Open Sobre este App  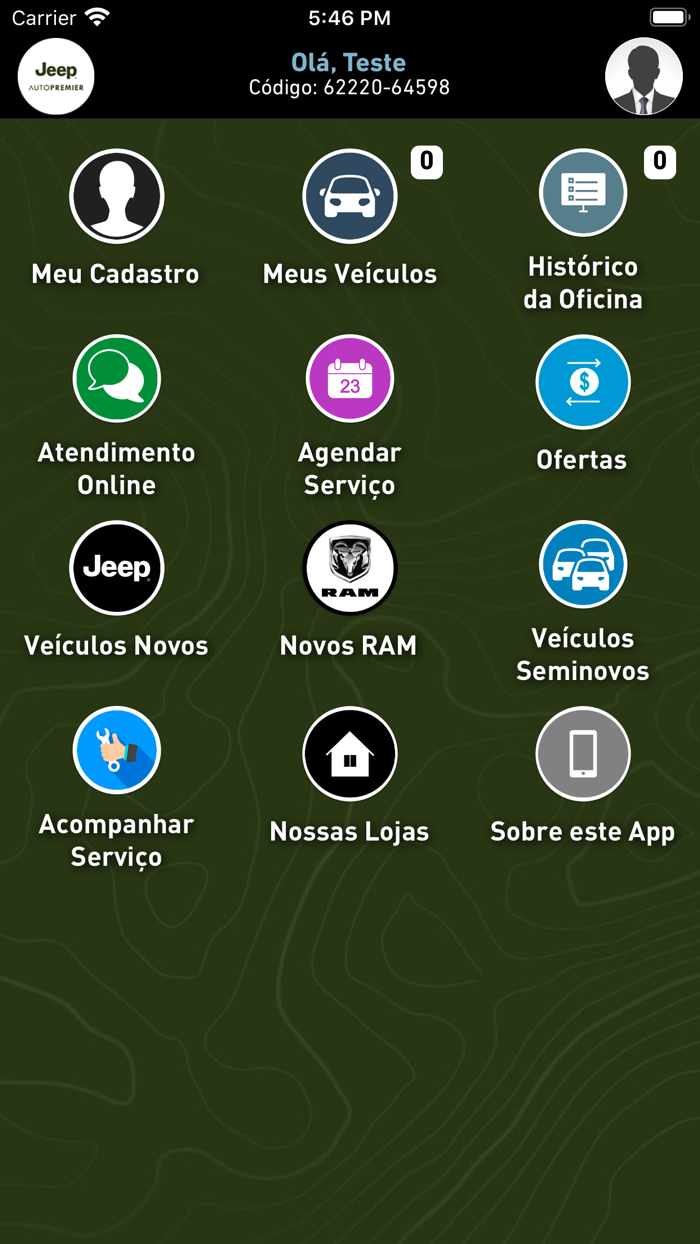[x=583, y=754]
